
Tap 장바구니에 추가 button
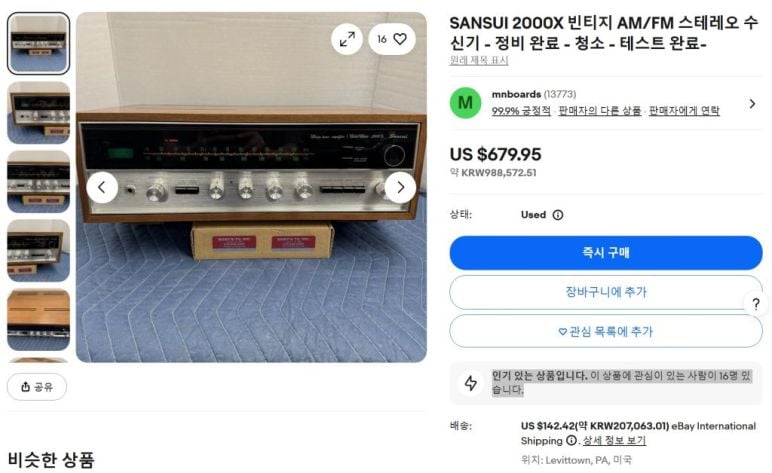click(x=605, y=292)
